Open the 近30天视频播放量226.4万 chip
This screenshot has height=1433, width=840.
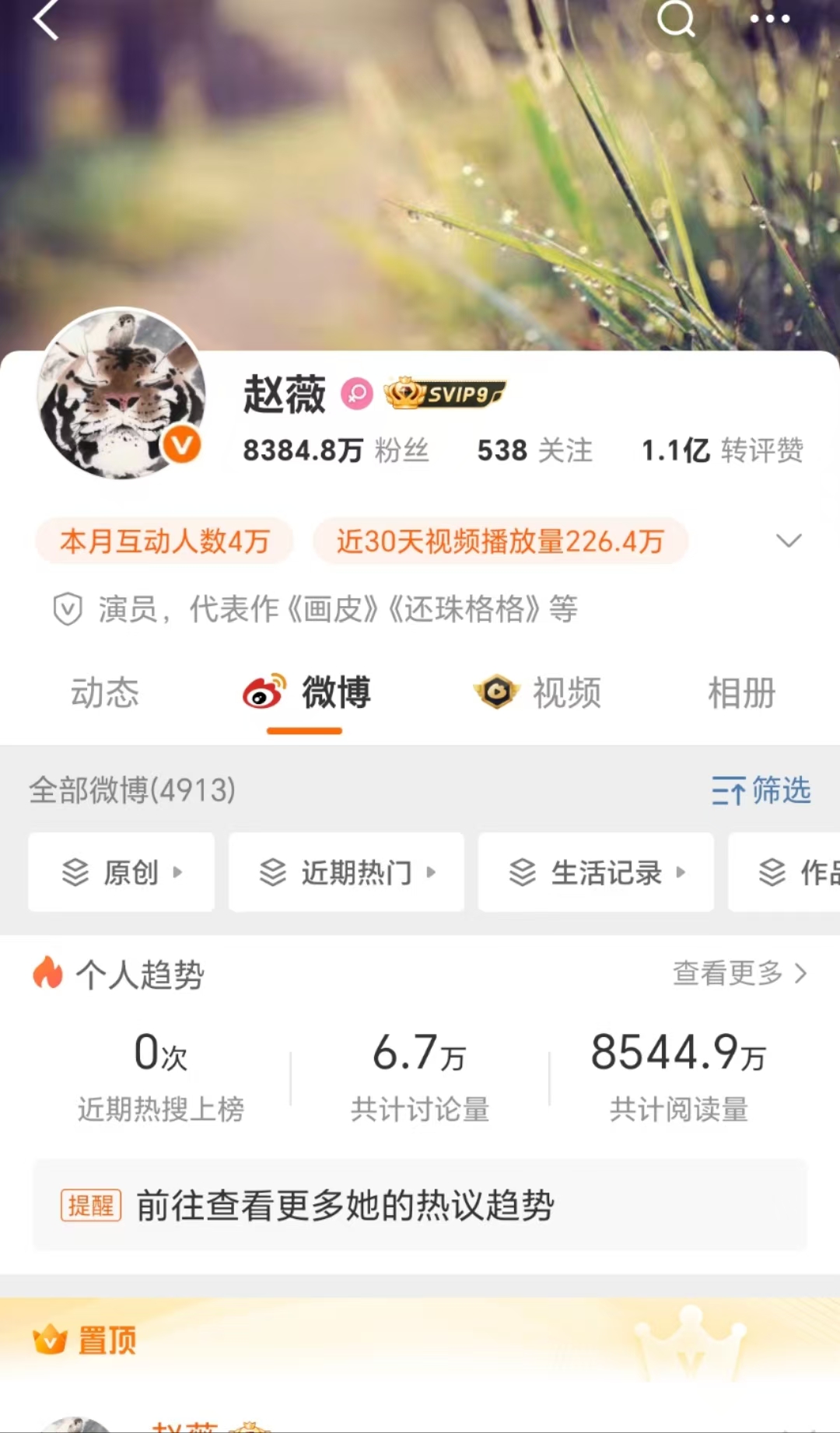click(500, 541)
